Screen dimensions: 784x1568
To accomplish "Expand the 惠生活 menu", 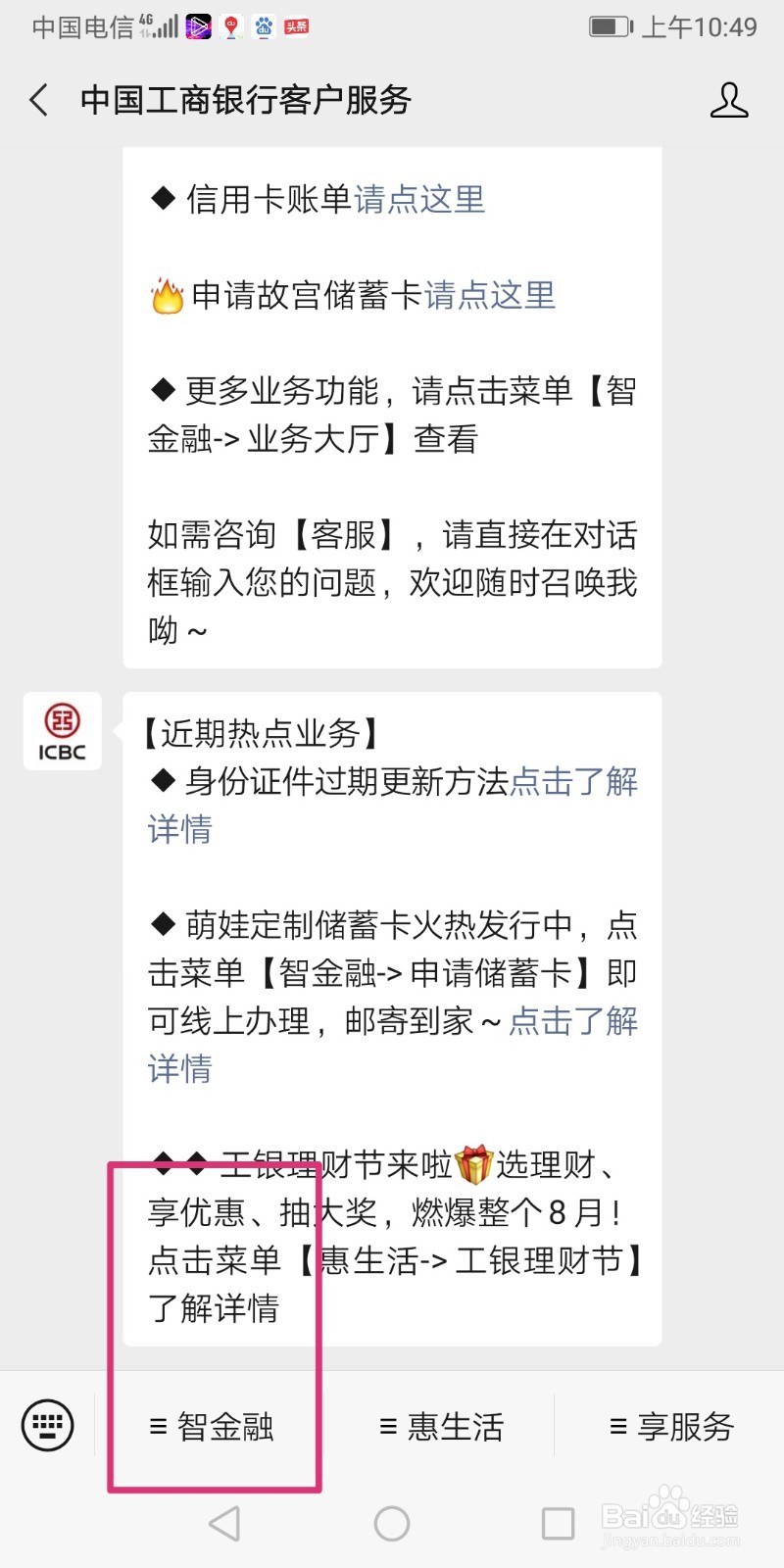I will (441, 1426).
